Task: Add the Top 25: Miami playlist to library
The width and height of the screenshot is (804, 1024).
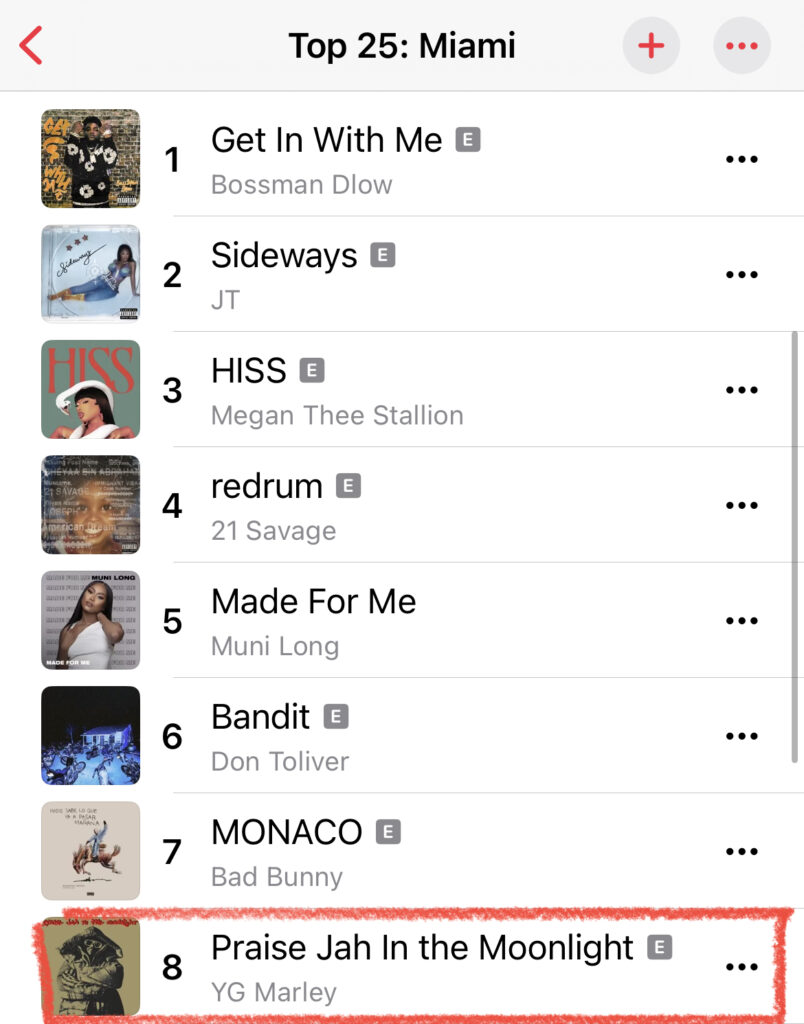Action: [x=651, y=46]
